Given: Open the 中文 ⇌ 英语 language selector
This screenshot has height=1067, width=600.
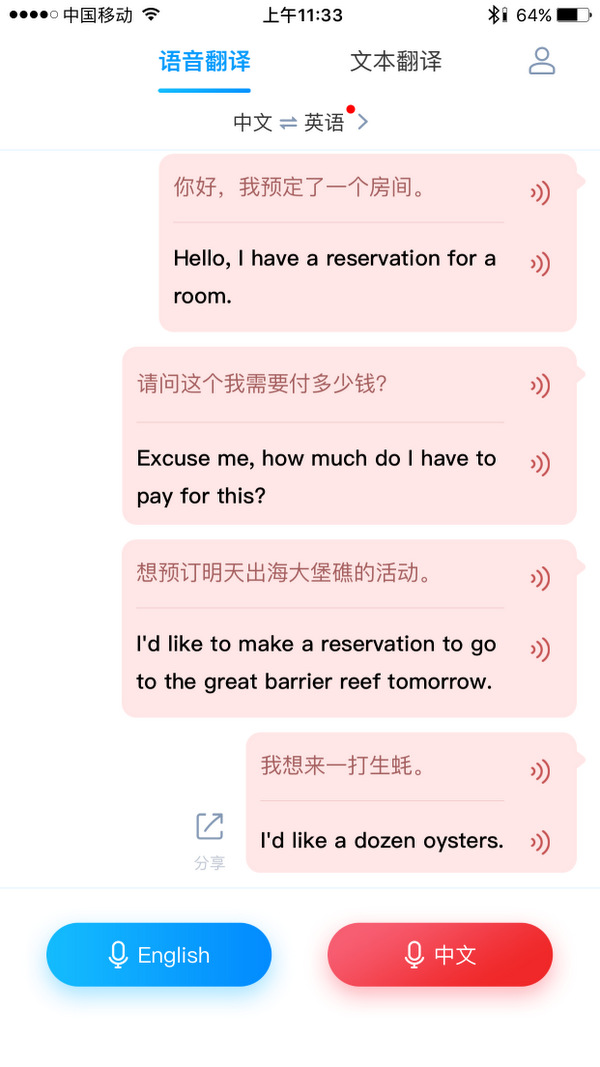Looking at the screenshot, I should 300,122.
